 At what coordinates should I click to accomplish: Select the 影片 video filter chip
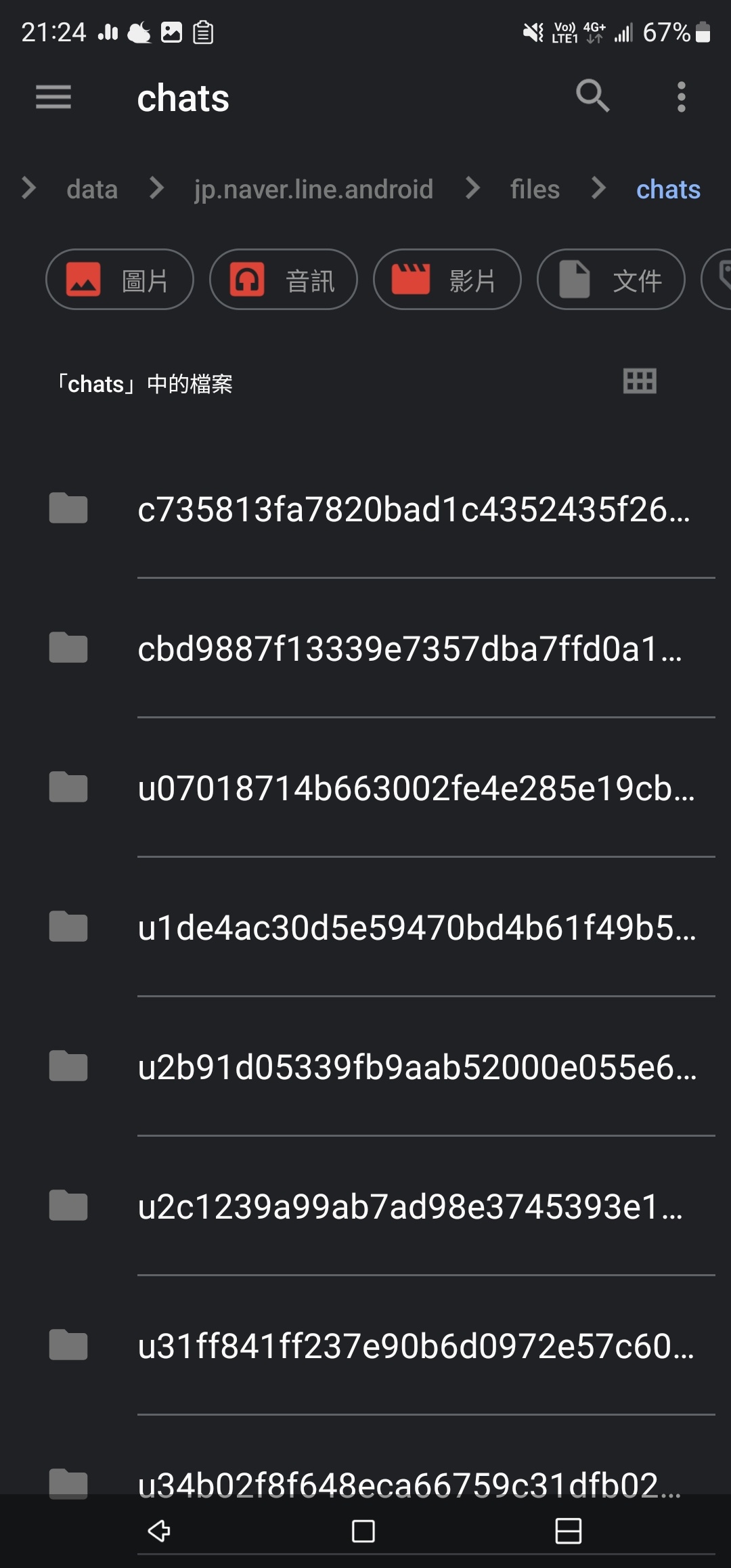click(x=447, y=280)
